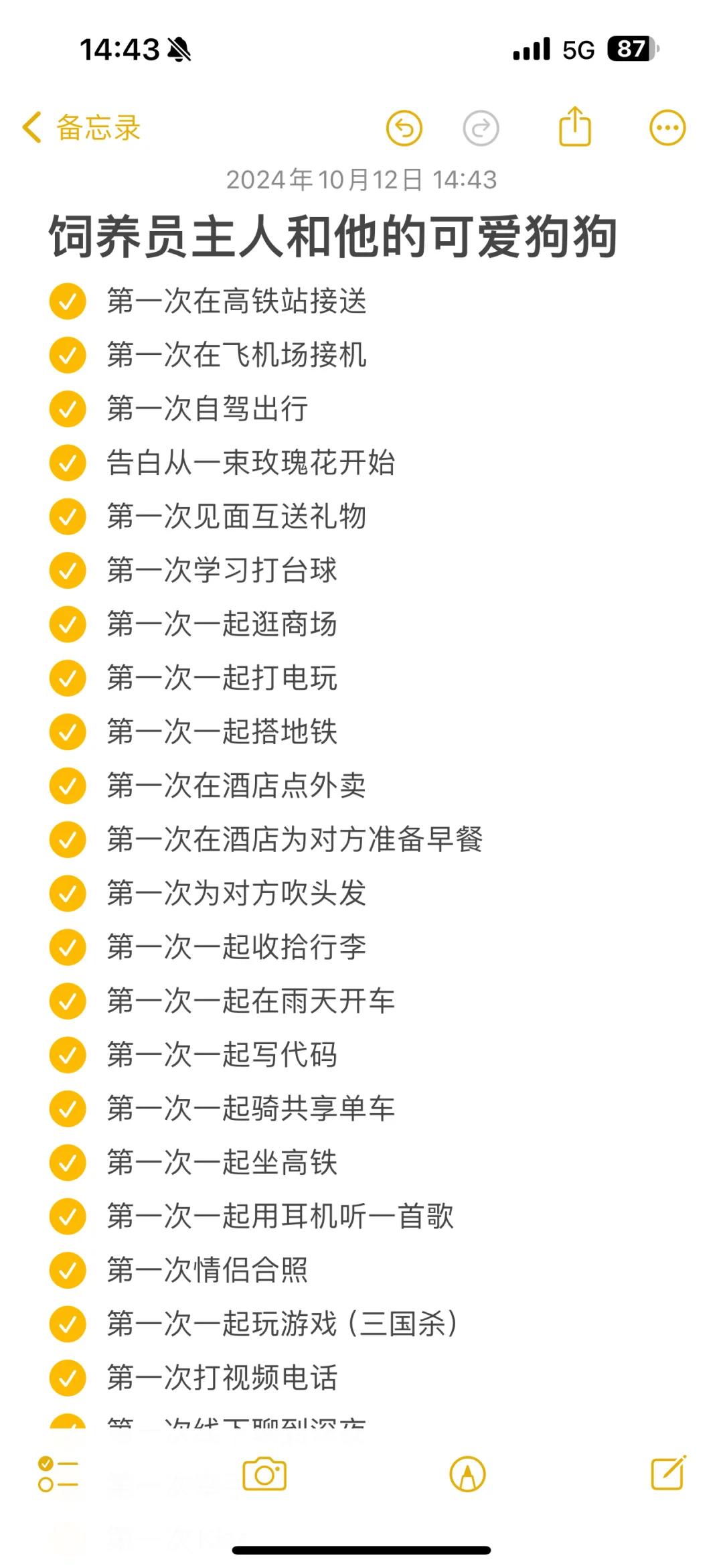This screenshot has height=1568, width=723.
Task: Toggle the 第一次一起打电玩 checkbox
Action: click(x=68, y=678)
